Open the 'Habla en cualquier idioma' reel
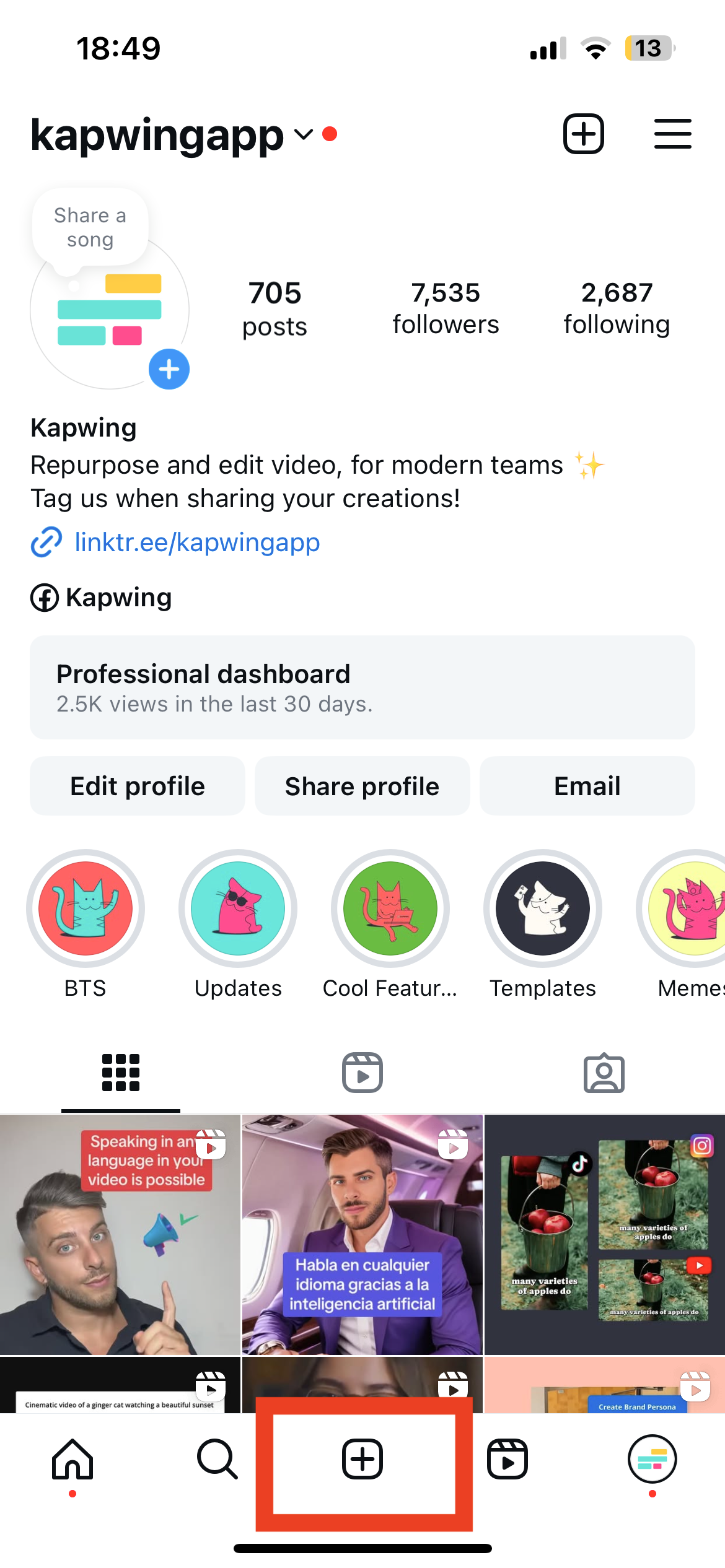 [x=362, y=1234]
